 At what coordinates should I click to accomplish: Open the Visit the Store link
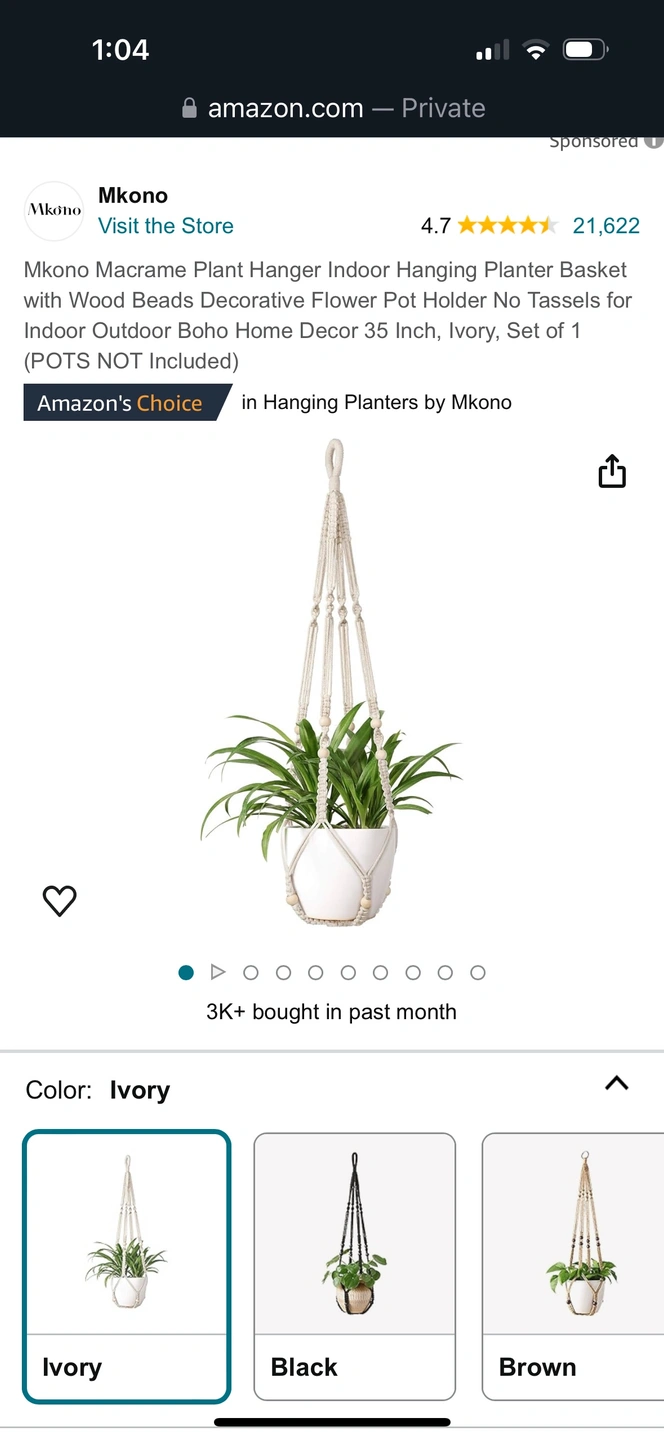click(166, 226)
